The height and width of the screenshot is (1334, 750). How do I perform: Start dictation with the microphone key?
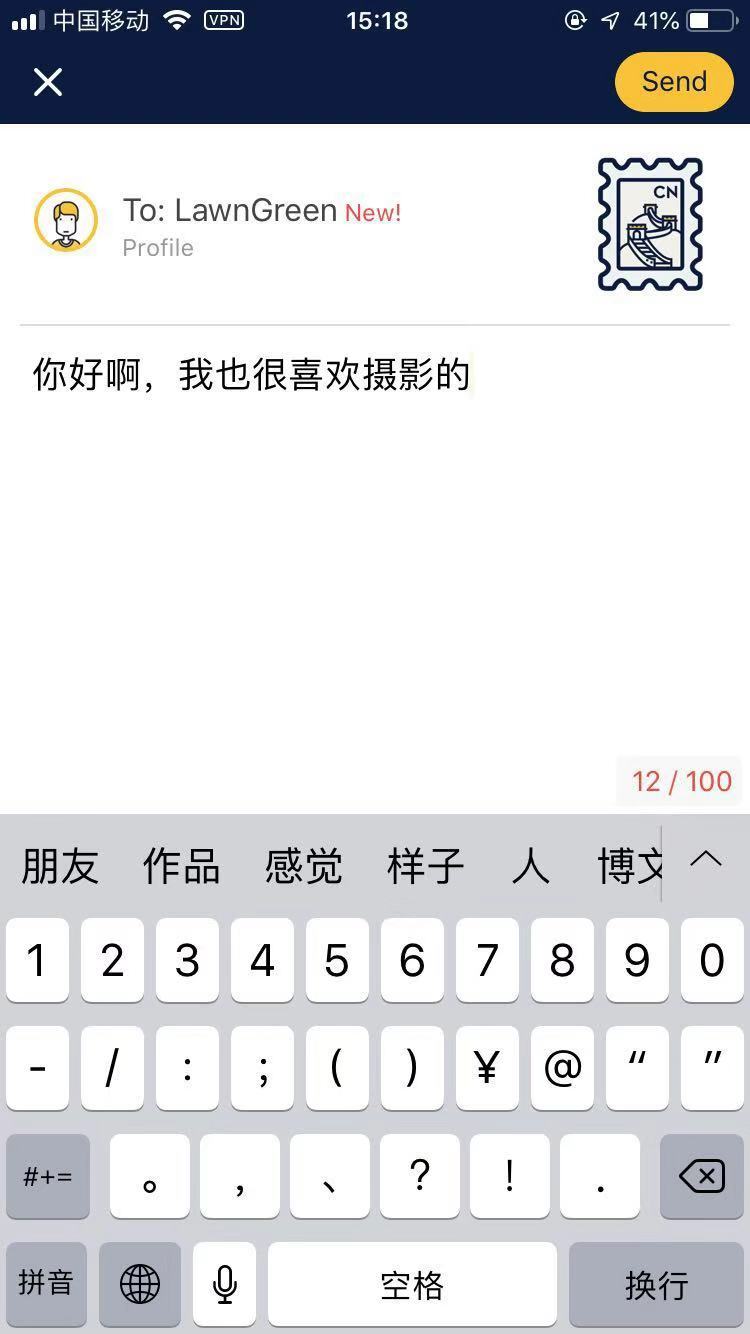[x=225, y=1283]
